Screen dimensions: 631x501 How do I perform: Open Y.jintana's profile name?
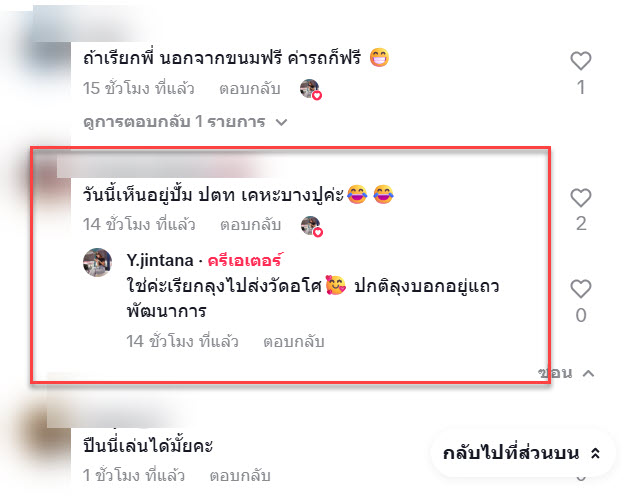coord(159,261)
